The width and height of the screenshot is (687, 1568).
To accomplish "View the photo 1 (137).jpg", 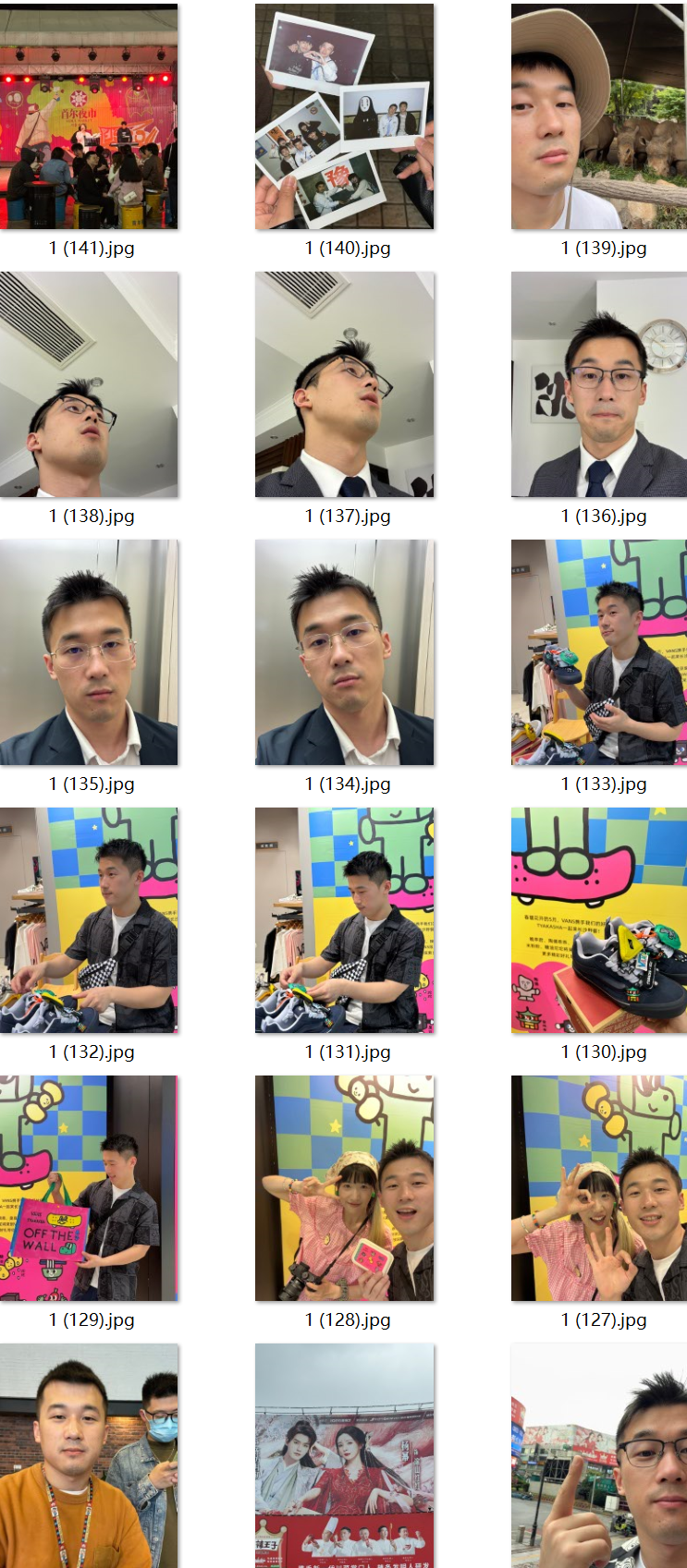I will pyautogui.click(x=344, y=384).
